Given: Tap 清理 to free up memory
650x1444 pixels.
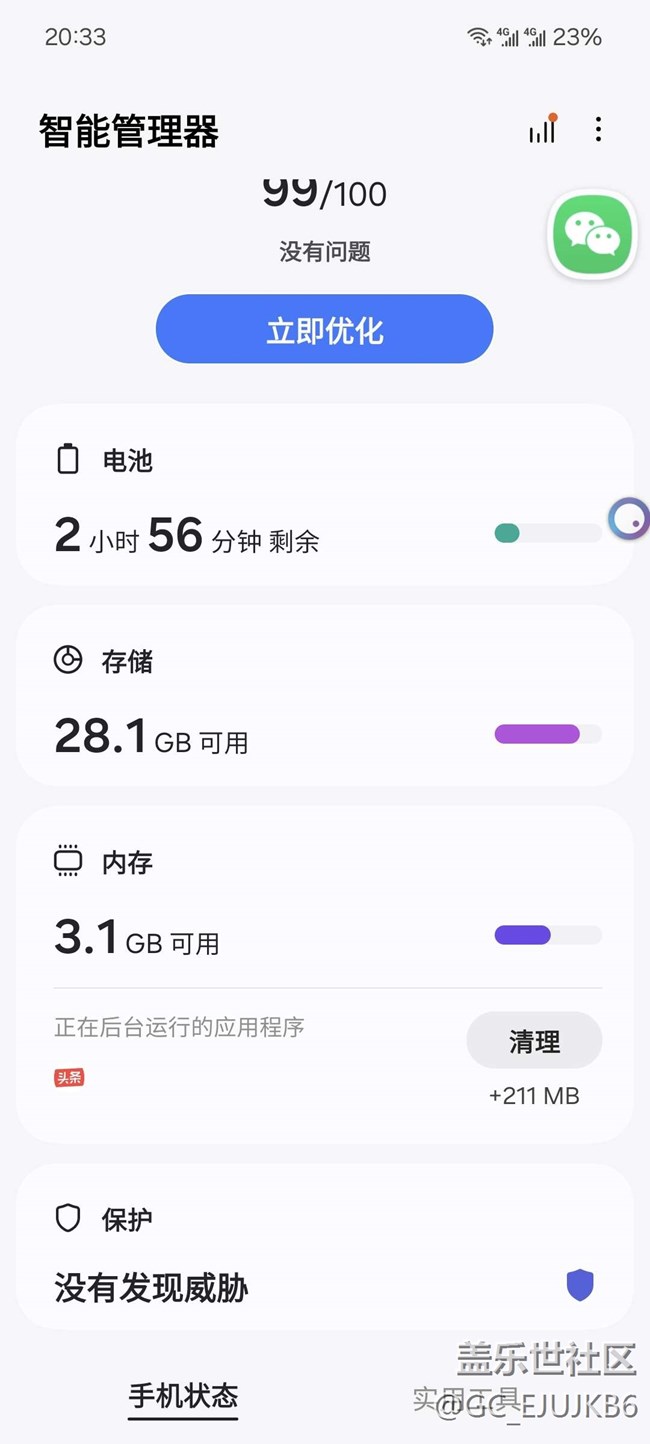Looking at the screenshot, I should pyautogui.click(x=534, y=1041).
